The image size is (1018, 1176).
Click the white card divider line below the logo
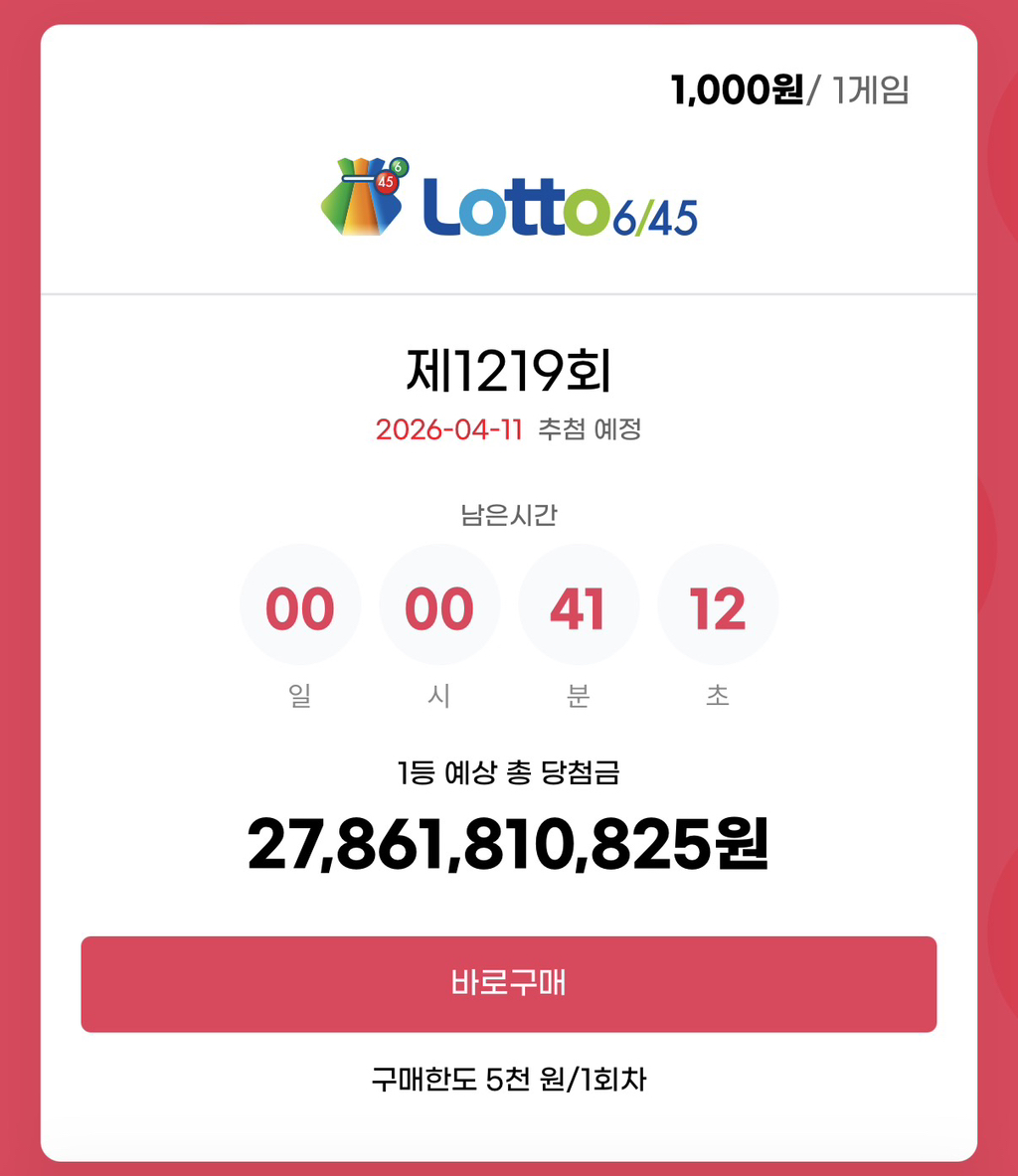(508, 293)
